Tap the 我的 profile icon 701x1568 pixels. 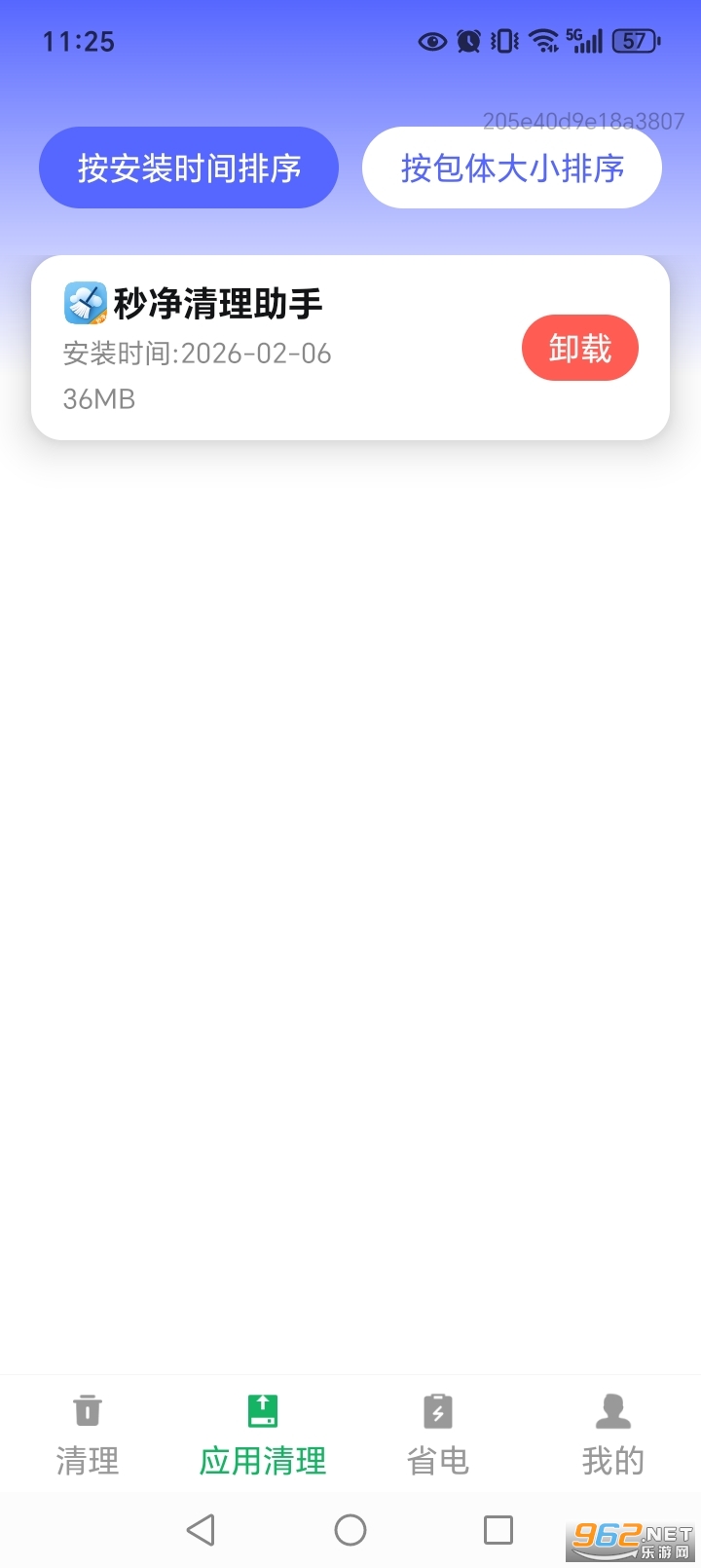coord(612,1411)
